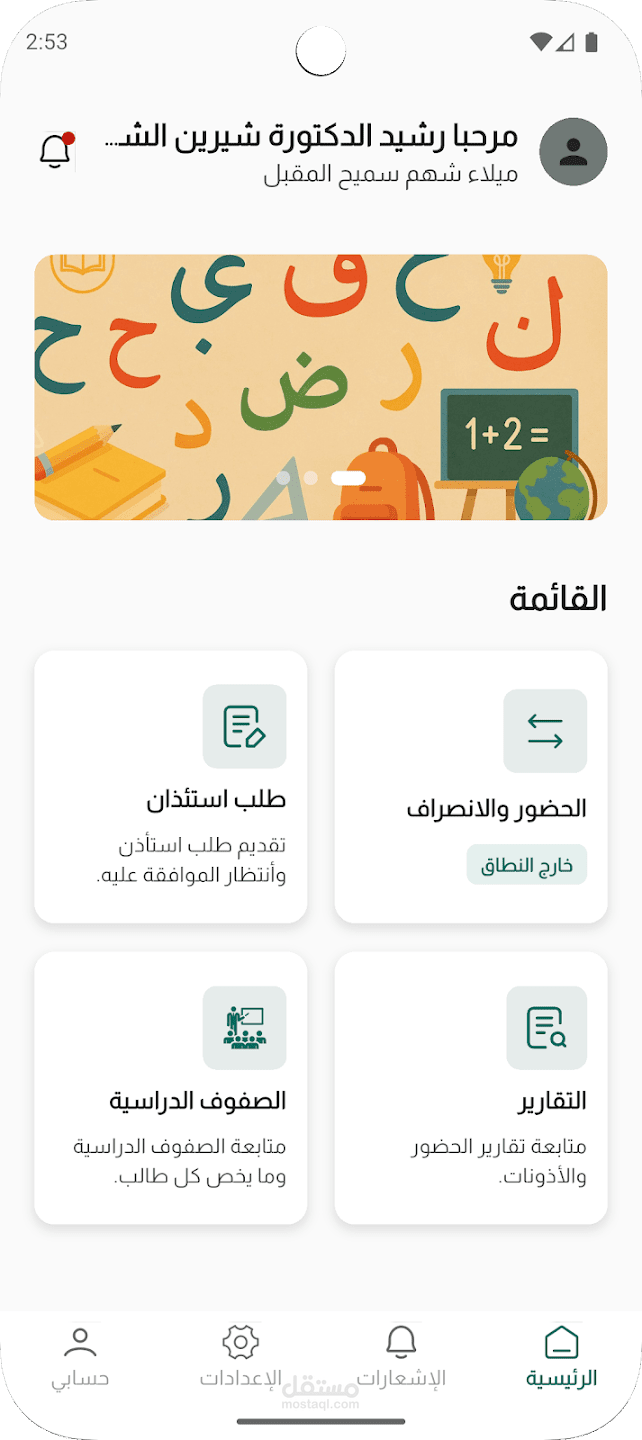Switch to the الإعدادات tab
This screenshot has width=642, height=1440.
click(x=240, y=1357)
